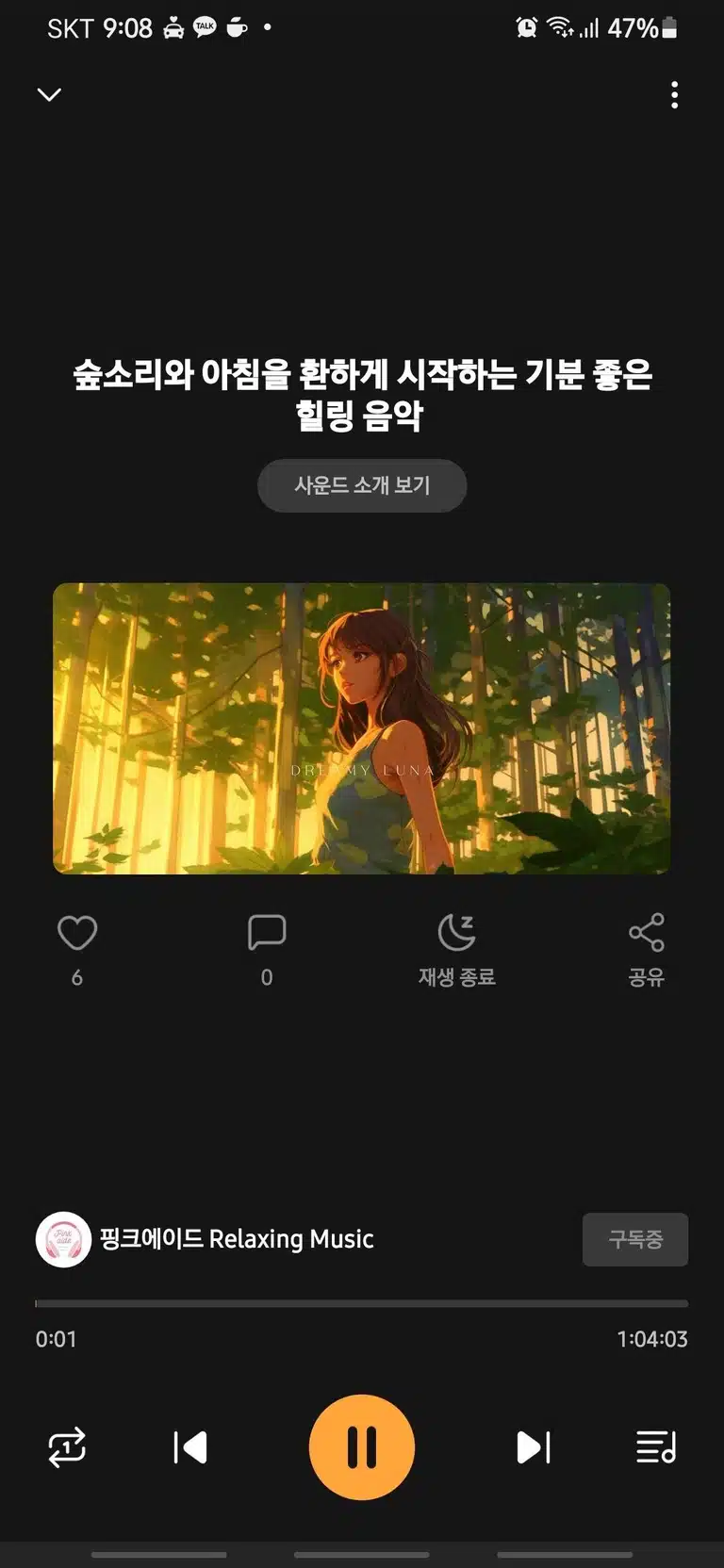Screen dimensions: 724x1568
Task: Pause the playing music
Action: tap(362, 1447)
